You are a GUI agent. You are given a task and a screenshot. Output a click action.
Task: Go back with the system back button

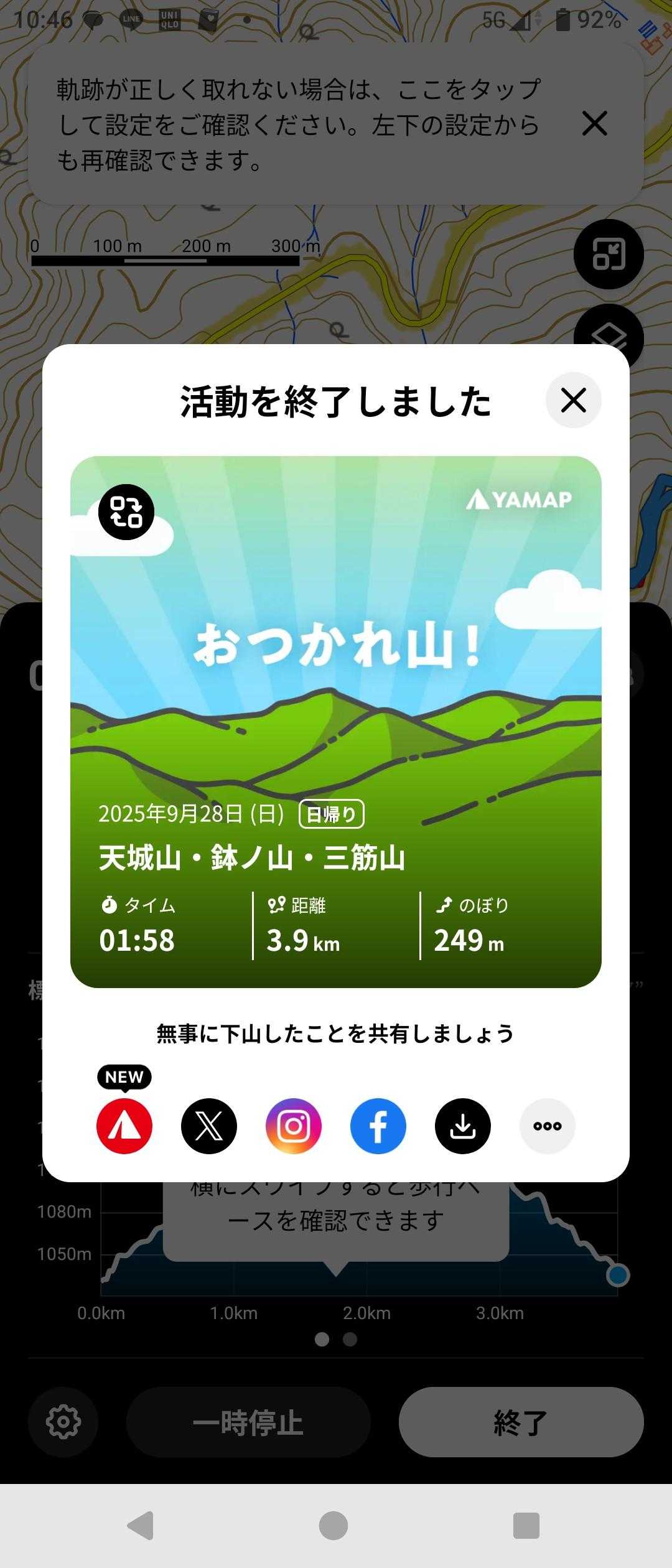pyautogui.click(x=141, y=1525)
